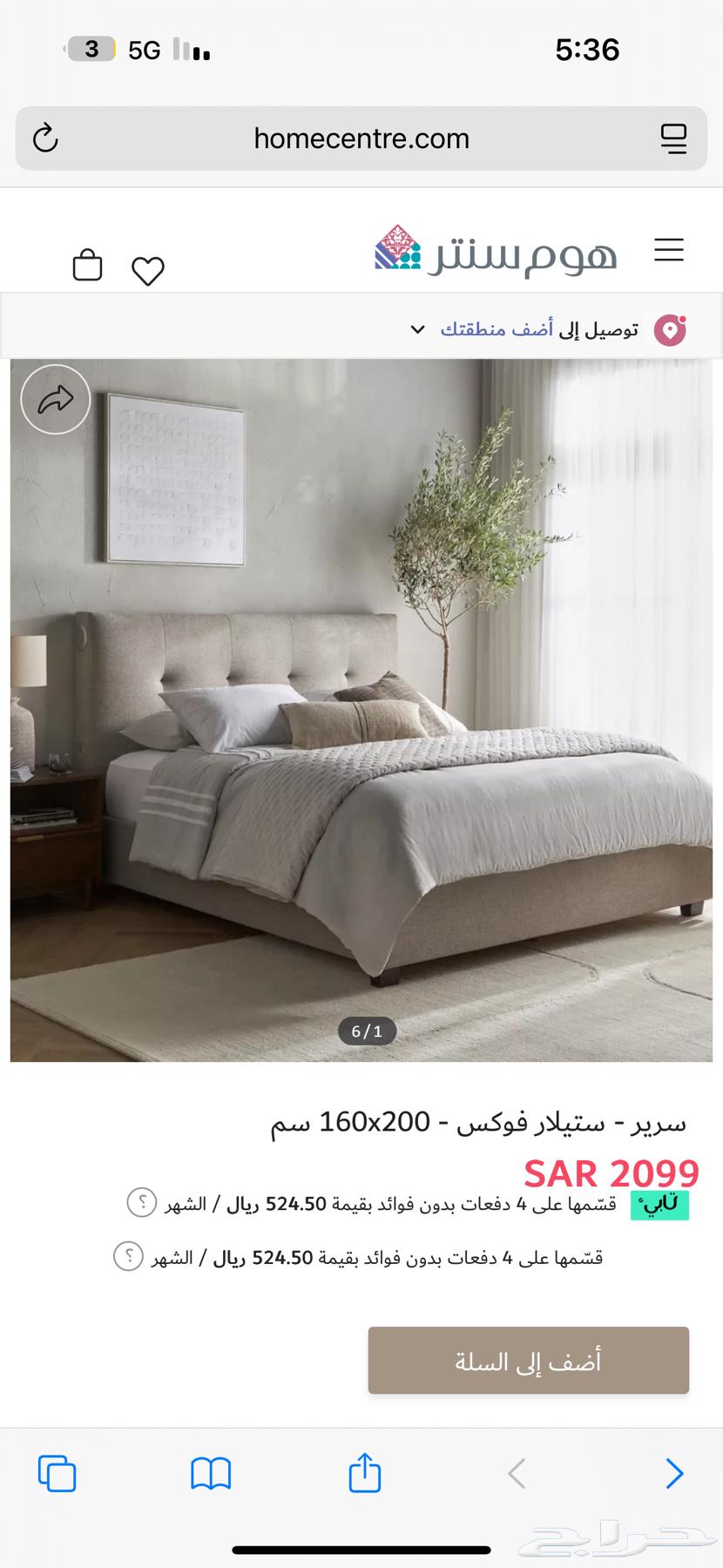This screenshot has width=723, height=1568.
Task: Open the hamburger menu
Action: (669, 250)
